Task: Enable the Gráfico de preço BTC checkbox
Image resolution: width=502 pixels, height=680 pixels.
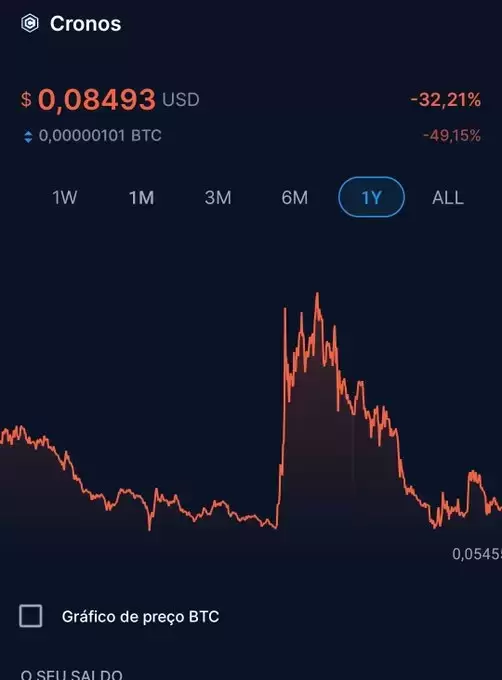Action: pyautogui.click(x=31, y=616)
